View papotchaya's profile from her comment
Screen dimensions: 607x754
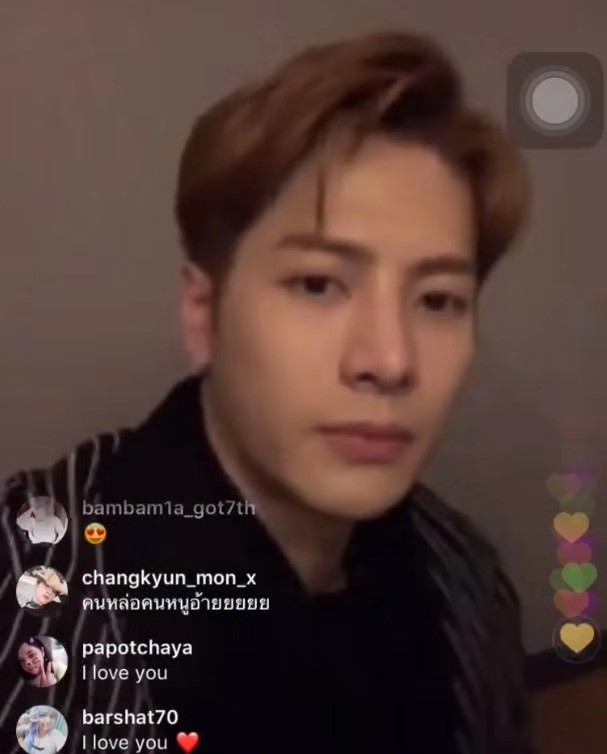[x=42, y=661]
